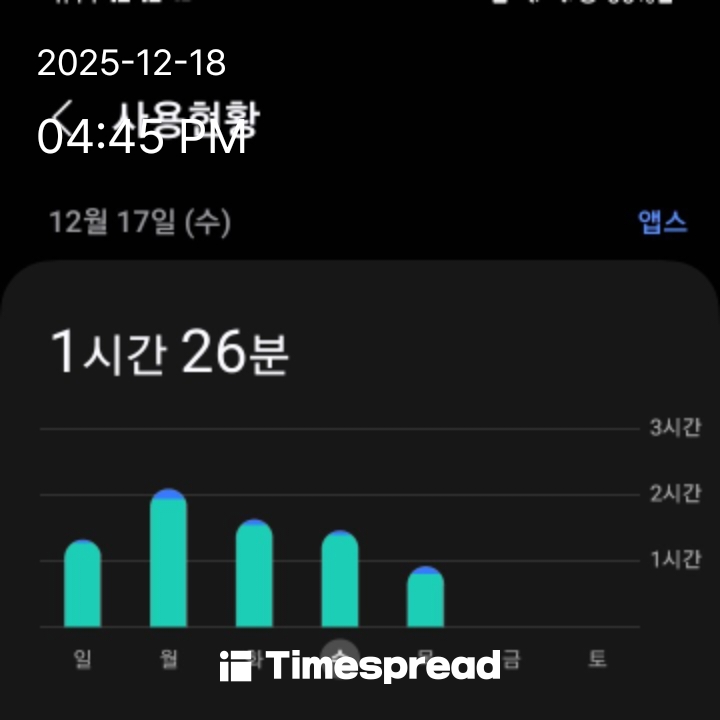The height and width of the screenshot is (720, 720).
Task: Tap the 목 bar in the usage chart
Action: coord(425,597)
